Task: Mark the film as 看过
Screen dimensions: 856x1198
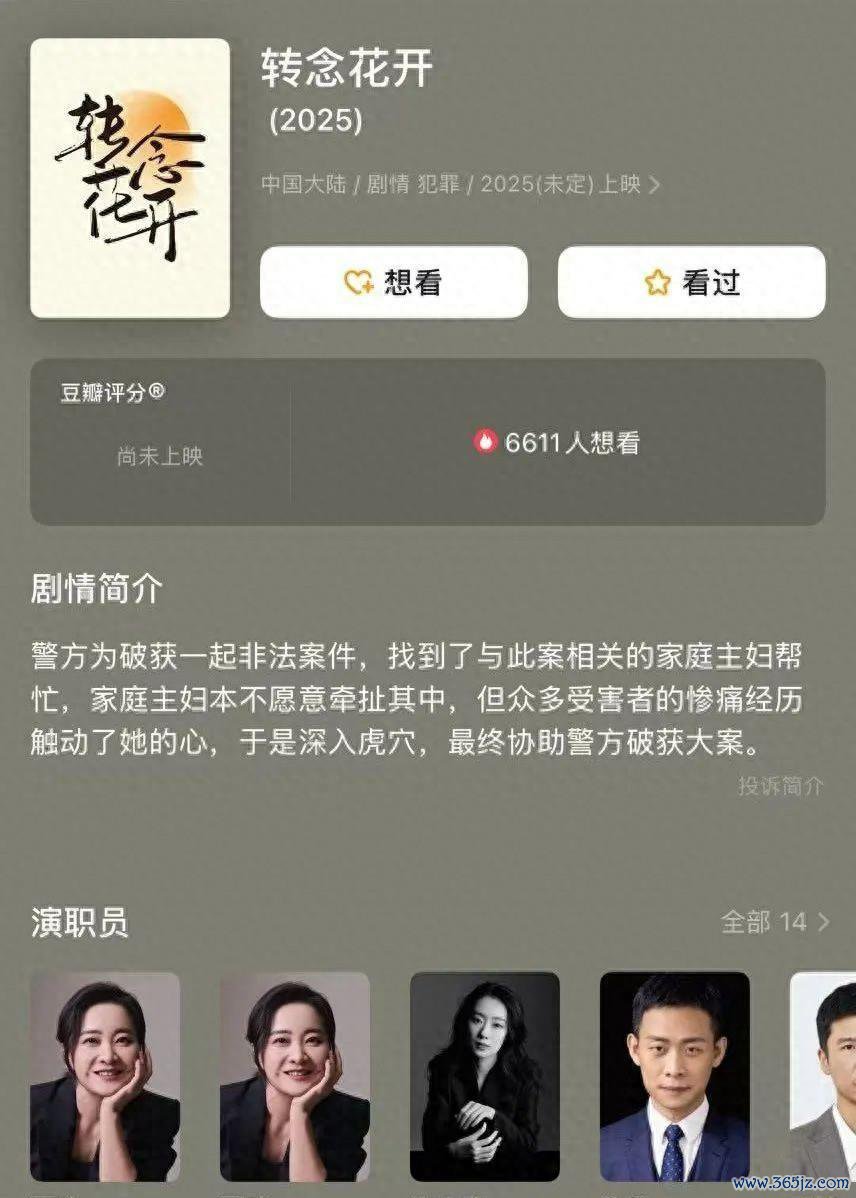Action: 691,282
